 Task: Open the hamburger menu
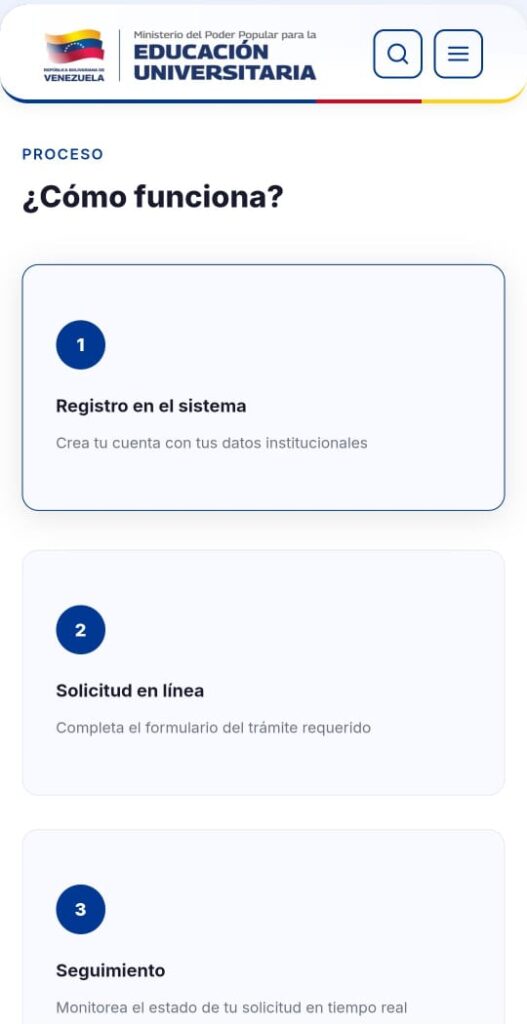point(458,54)
